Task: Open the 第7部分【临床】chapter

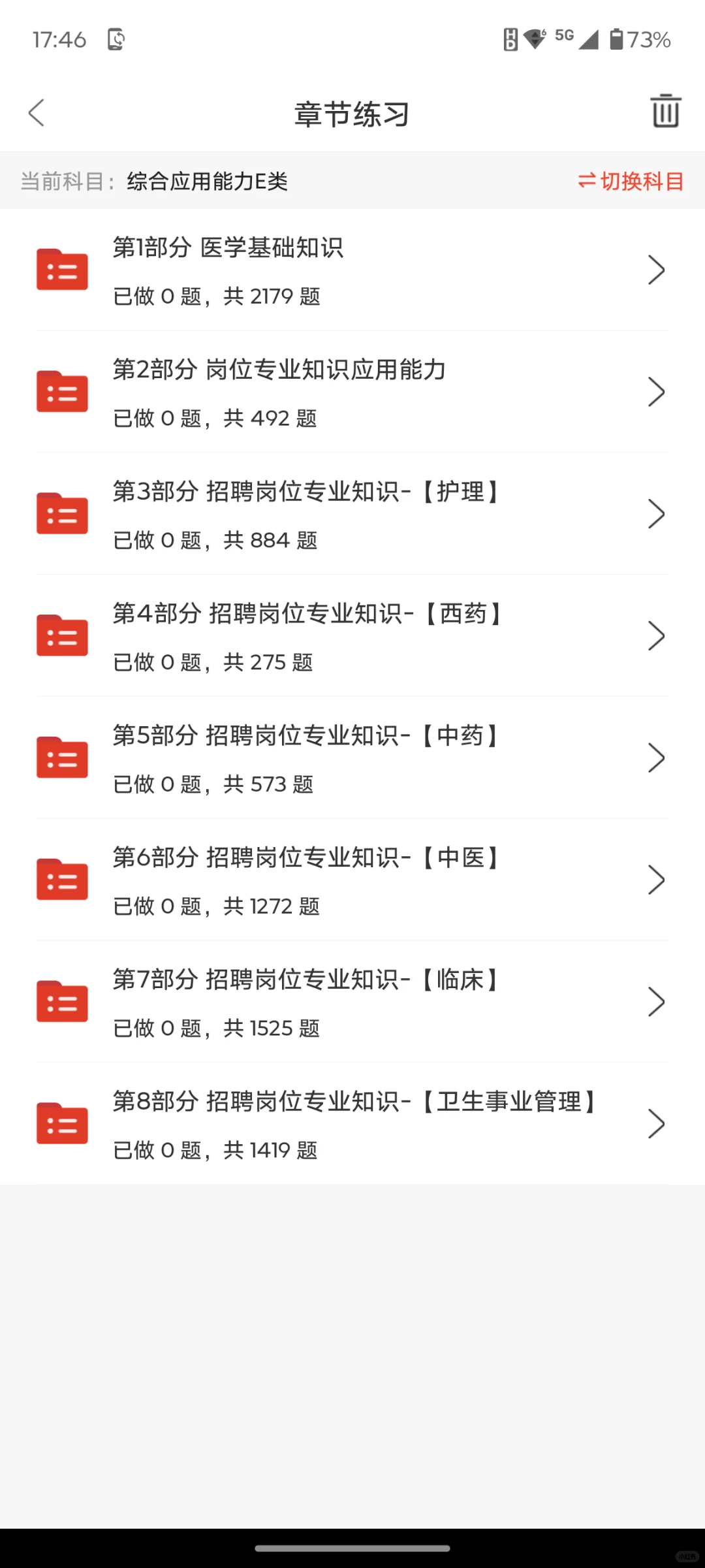Action: pos(352,1002)
